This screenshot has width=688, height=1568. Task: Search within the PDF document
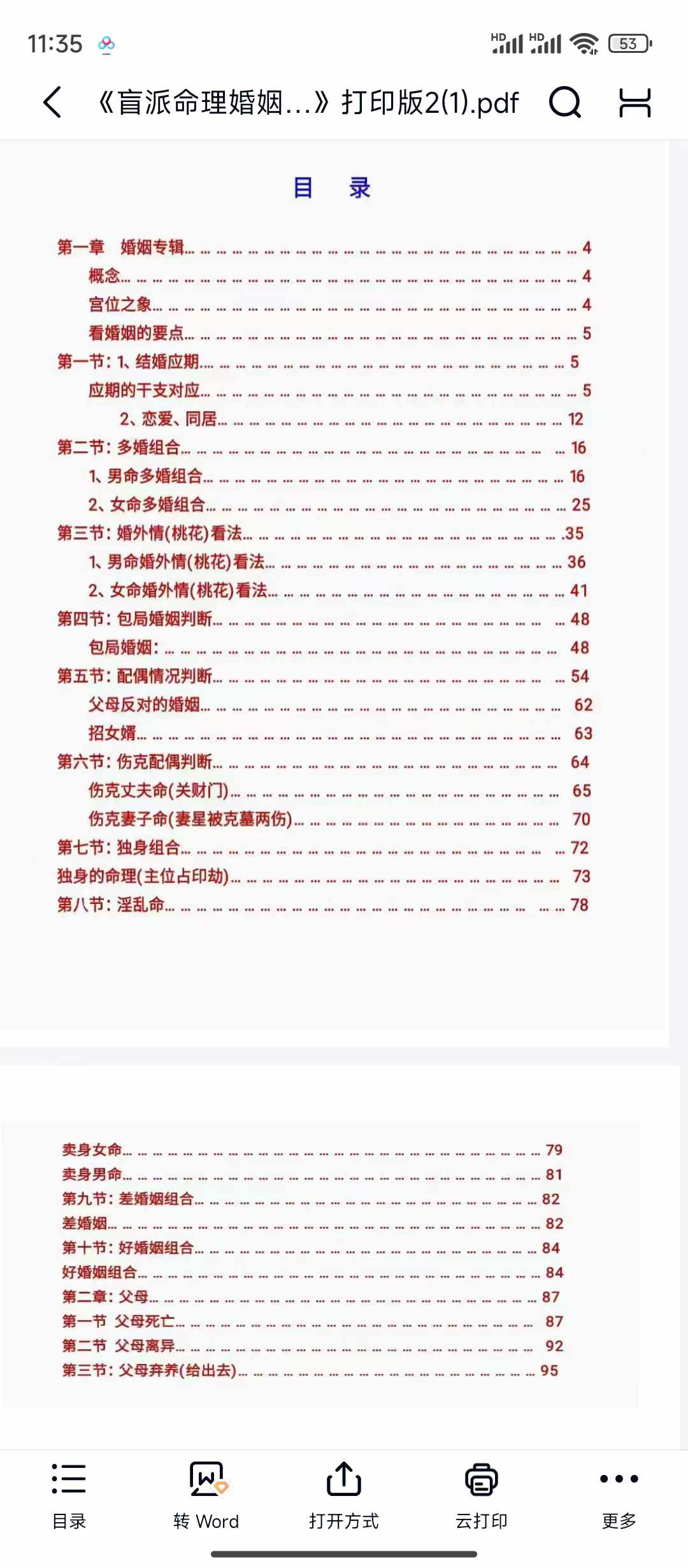(x=564, y=102)
